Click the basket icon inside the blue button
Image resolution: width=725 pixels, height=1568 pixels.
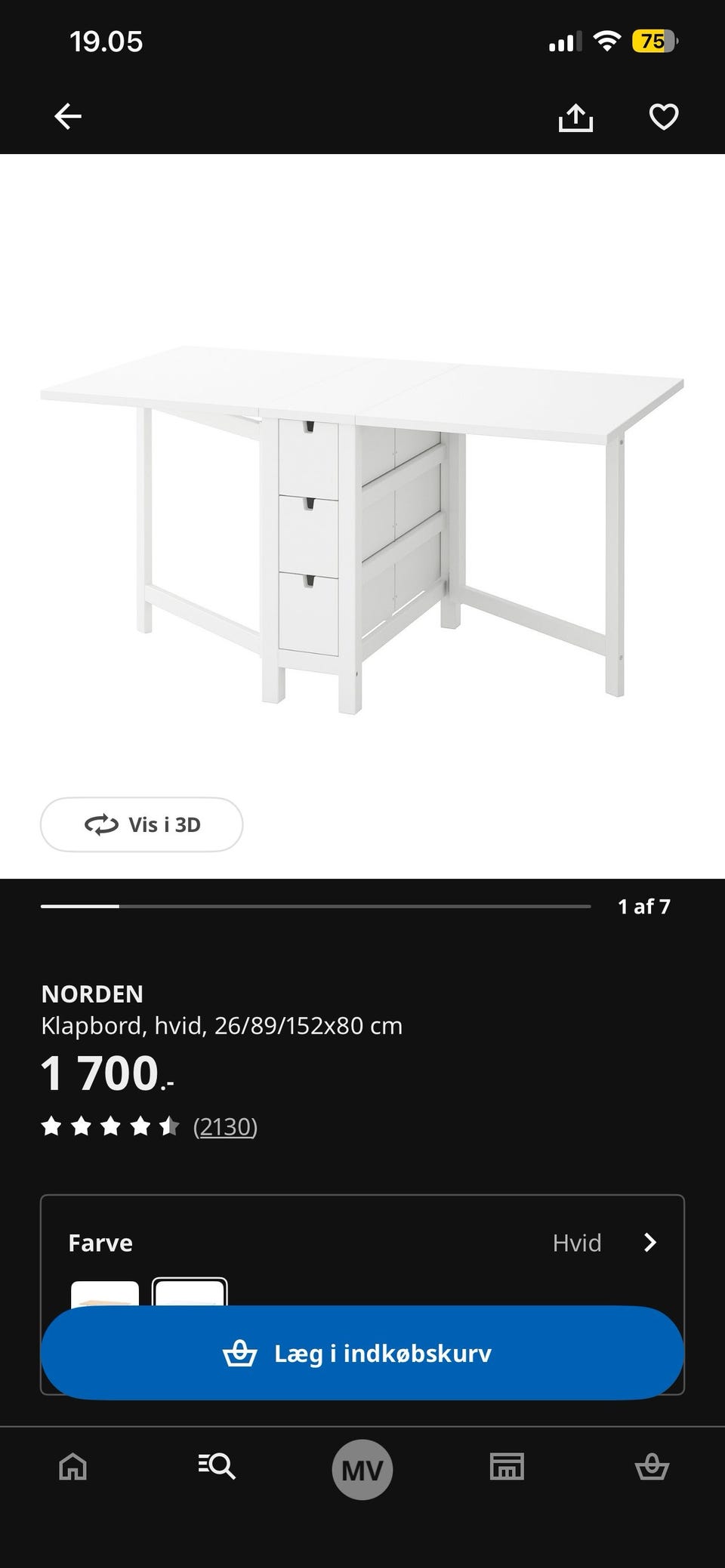pyautogui.click(x=242, y=1352)
